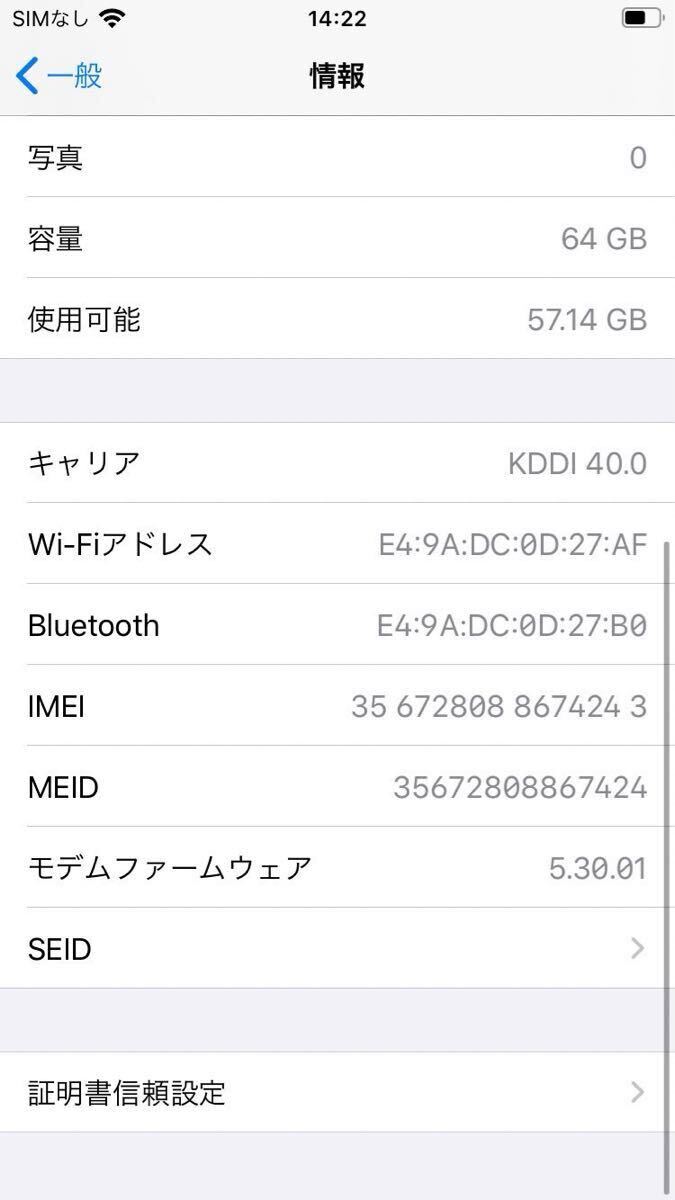Screen dimensions: 675x1200
Task: Open the SEID row
Action: click(x=337, y=948)
